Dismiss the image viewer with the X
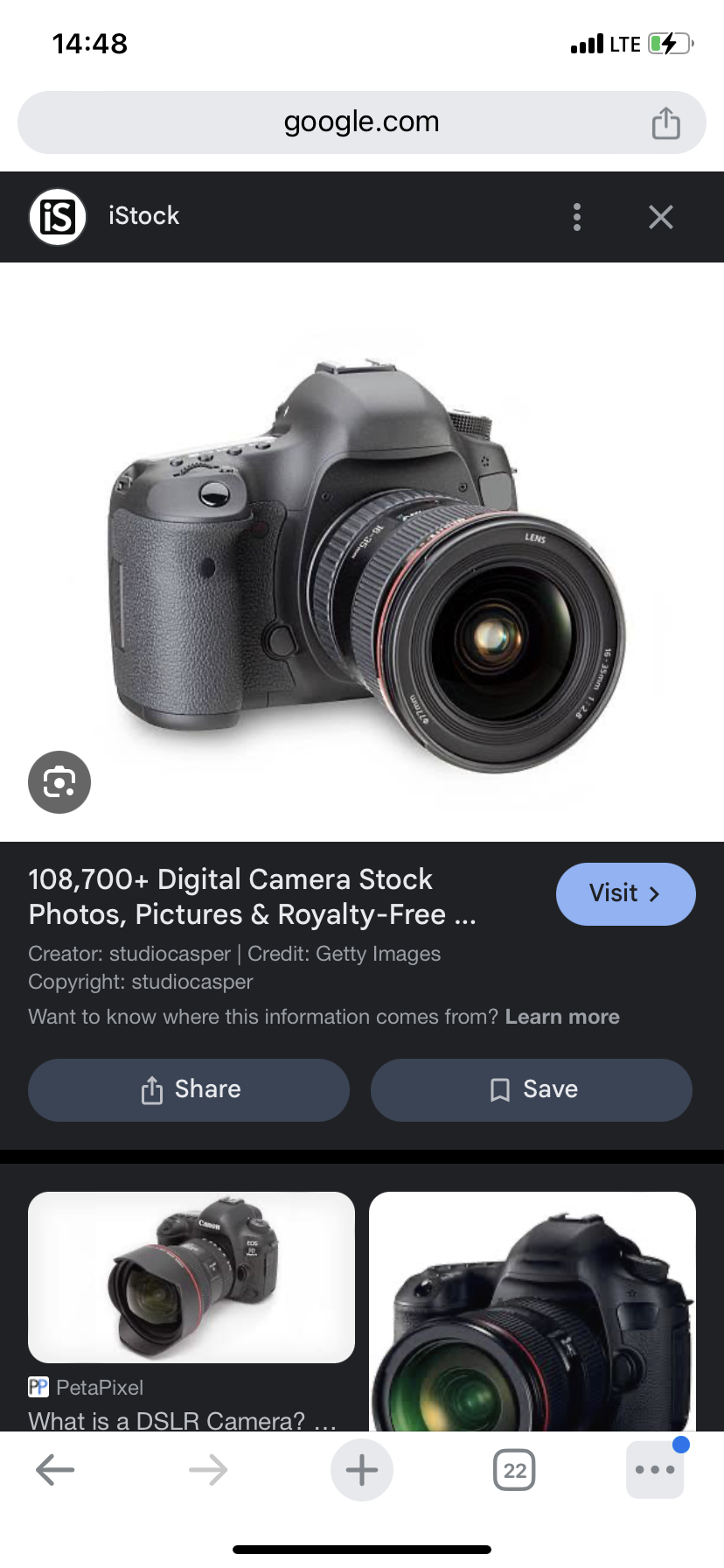This screenshot has height=1568, width=724. coord(660,216)
